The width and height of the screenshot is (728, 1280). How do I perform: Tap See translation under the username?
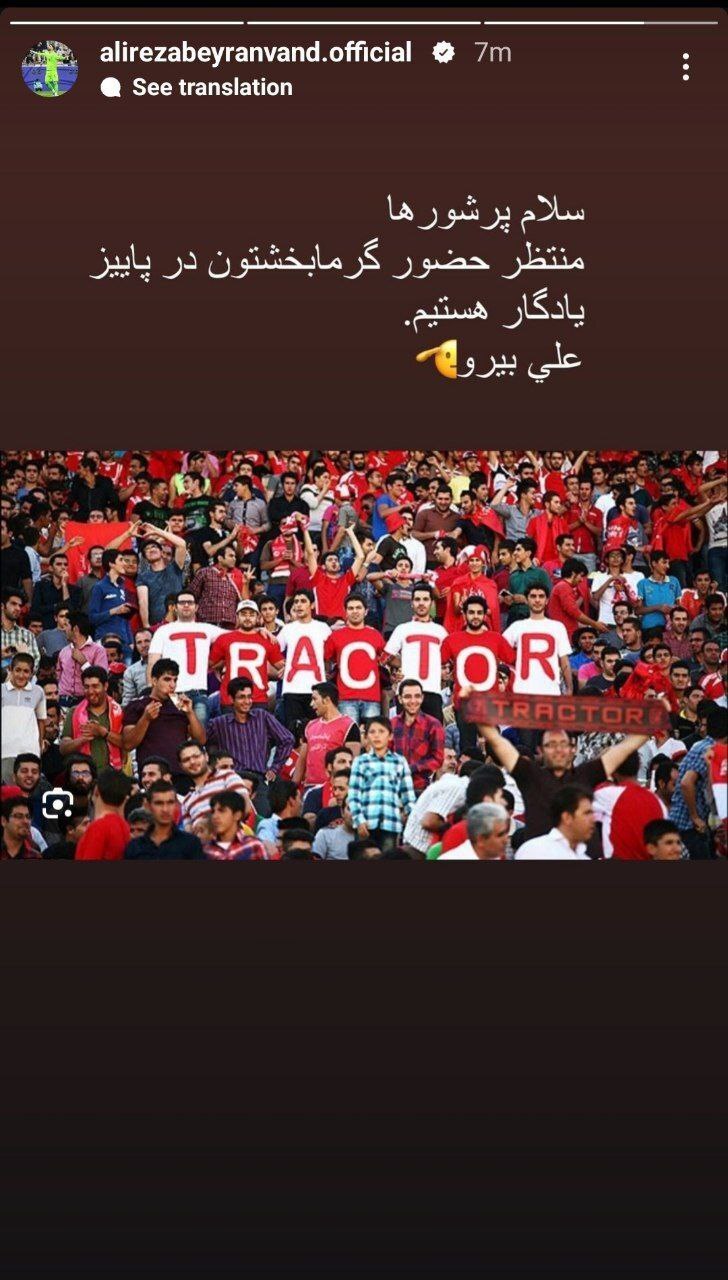point(211,88)
